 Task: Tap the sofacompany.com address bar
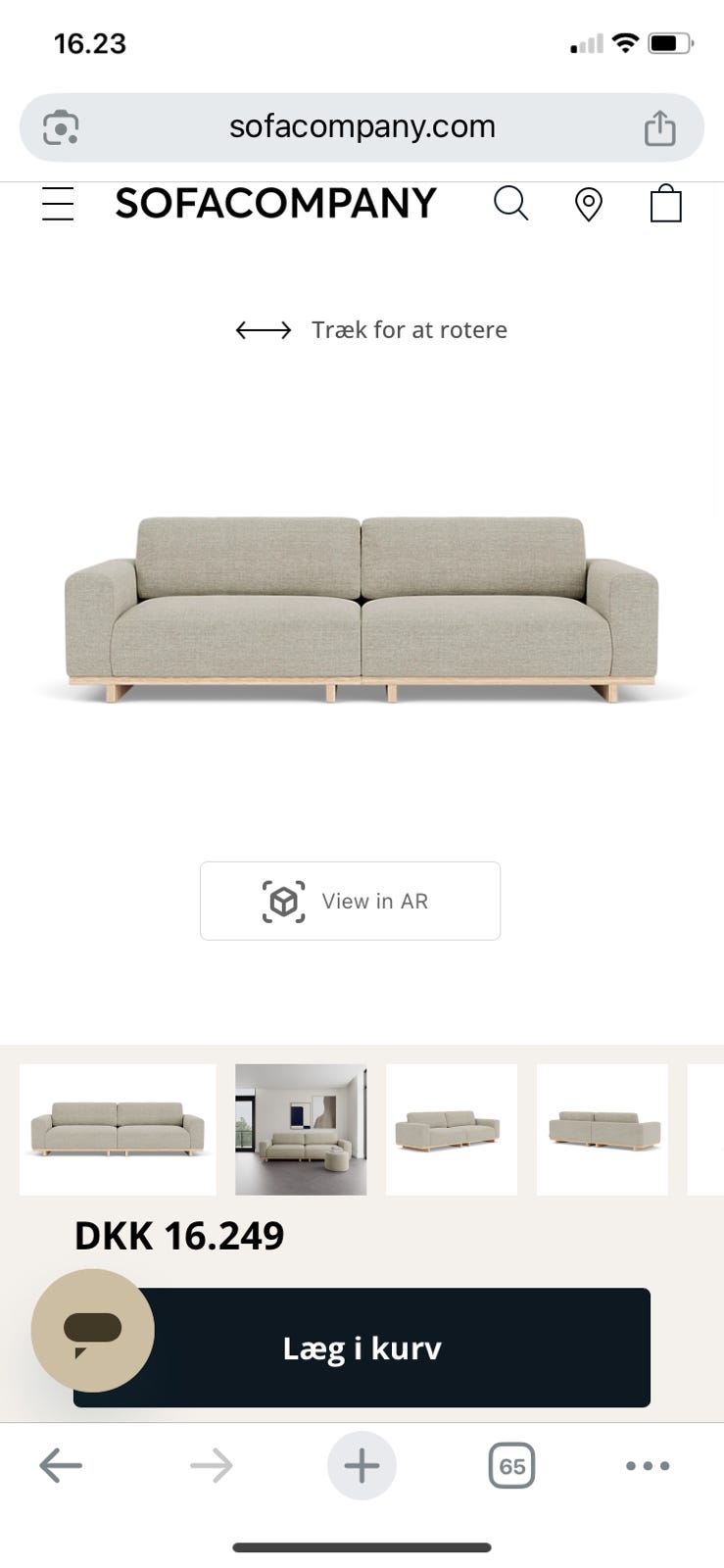(x=362, y=125)
